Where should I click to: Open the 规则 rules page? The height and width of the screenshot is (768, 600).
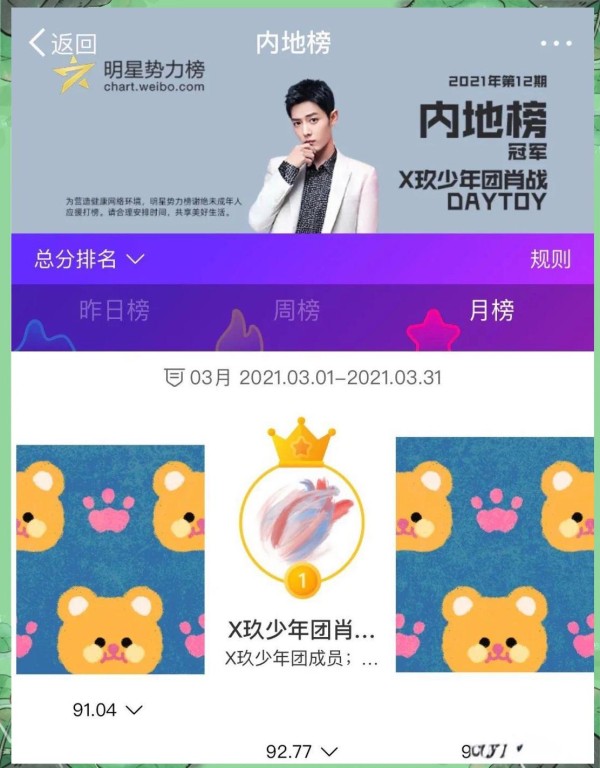[550, 259]
